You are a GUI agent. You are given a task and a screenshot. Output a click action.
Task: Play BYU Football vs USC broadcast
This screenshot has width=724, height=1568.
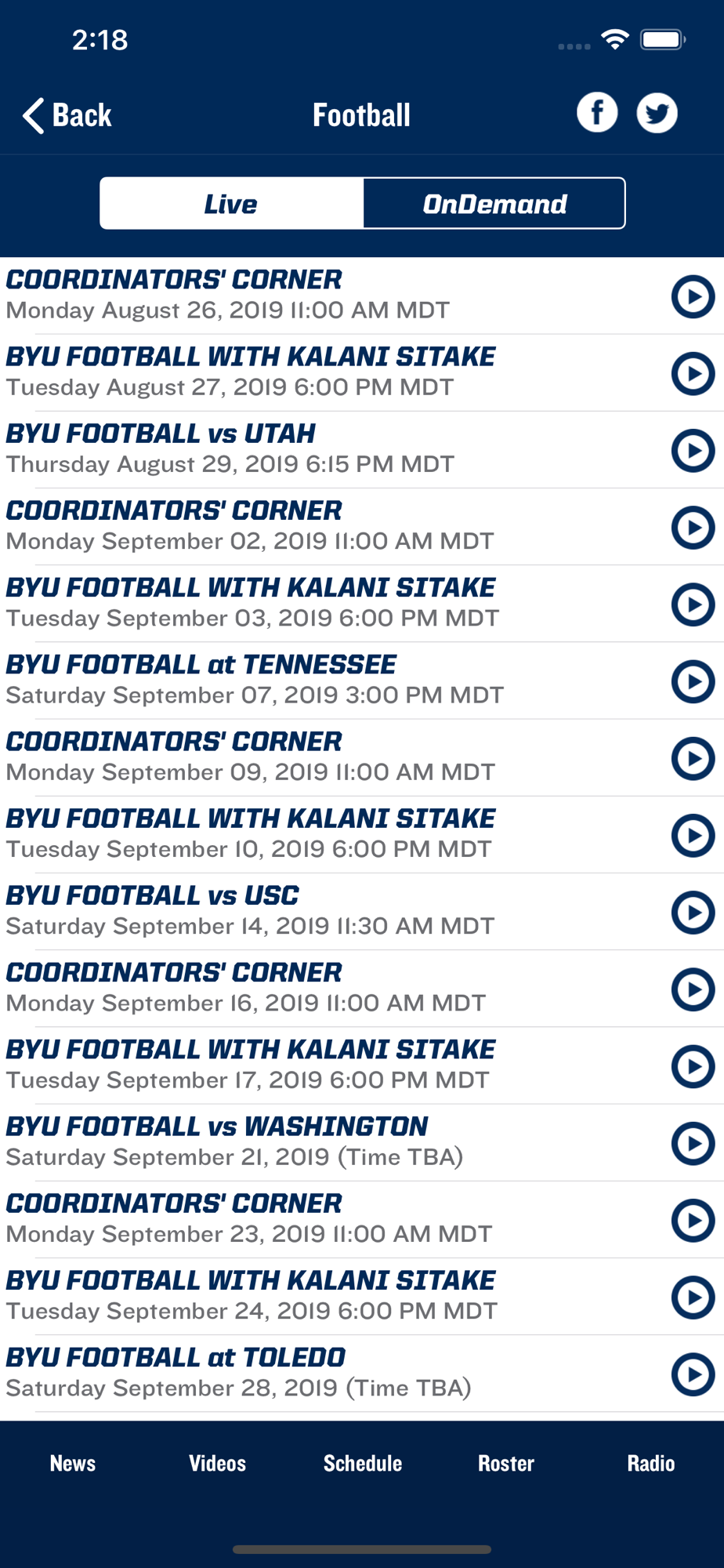pyautogui.click(x=693, y=912)
